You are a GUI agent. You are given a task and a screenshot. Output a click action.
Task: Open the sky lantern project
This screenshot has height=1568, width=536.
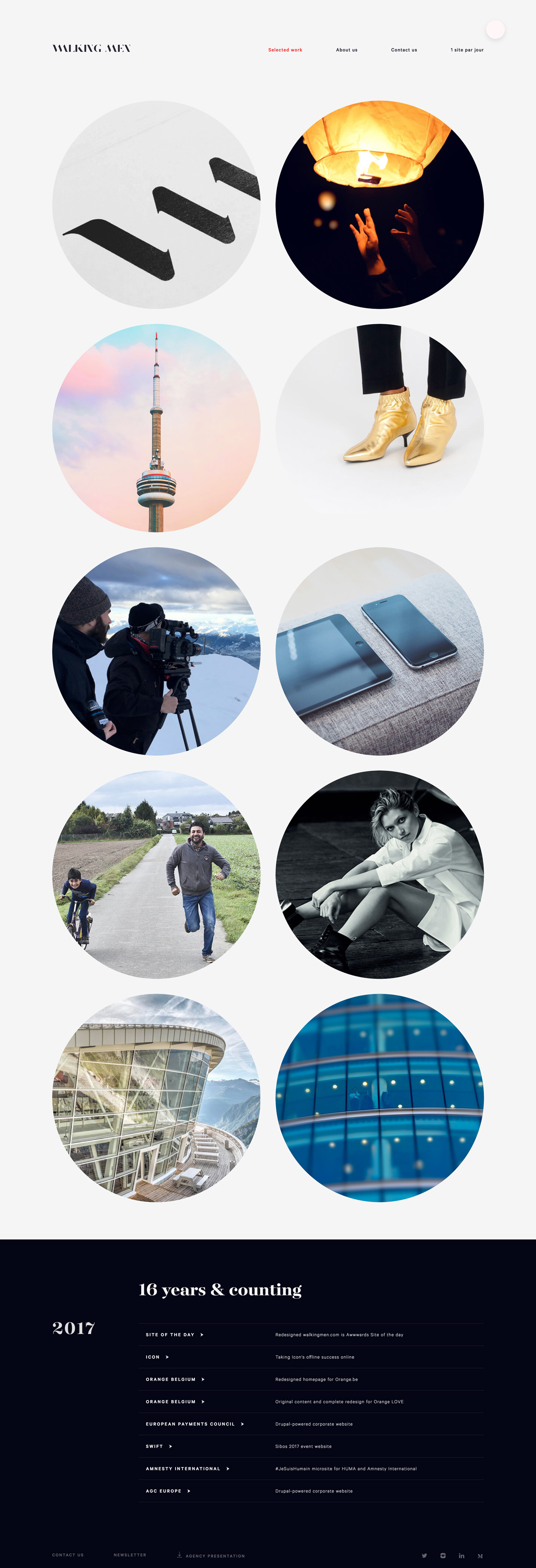(x=380, y=205)
